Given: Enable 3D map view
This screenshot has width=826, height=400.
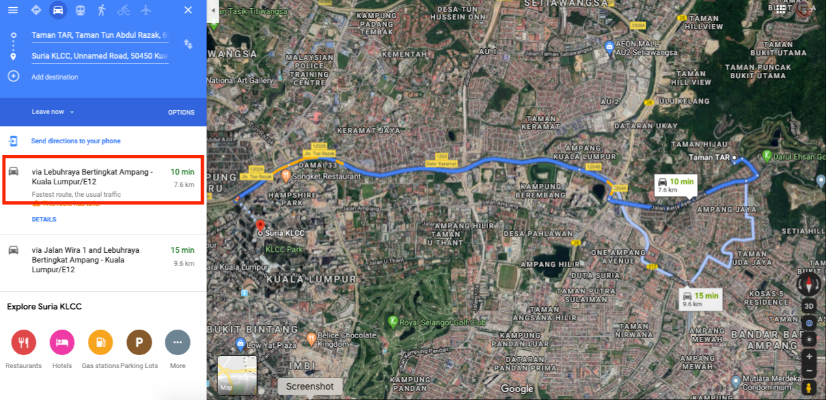Looking at the screenshot, I should pyautogui.click(x=810, y=307).
